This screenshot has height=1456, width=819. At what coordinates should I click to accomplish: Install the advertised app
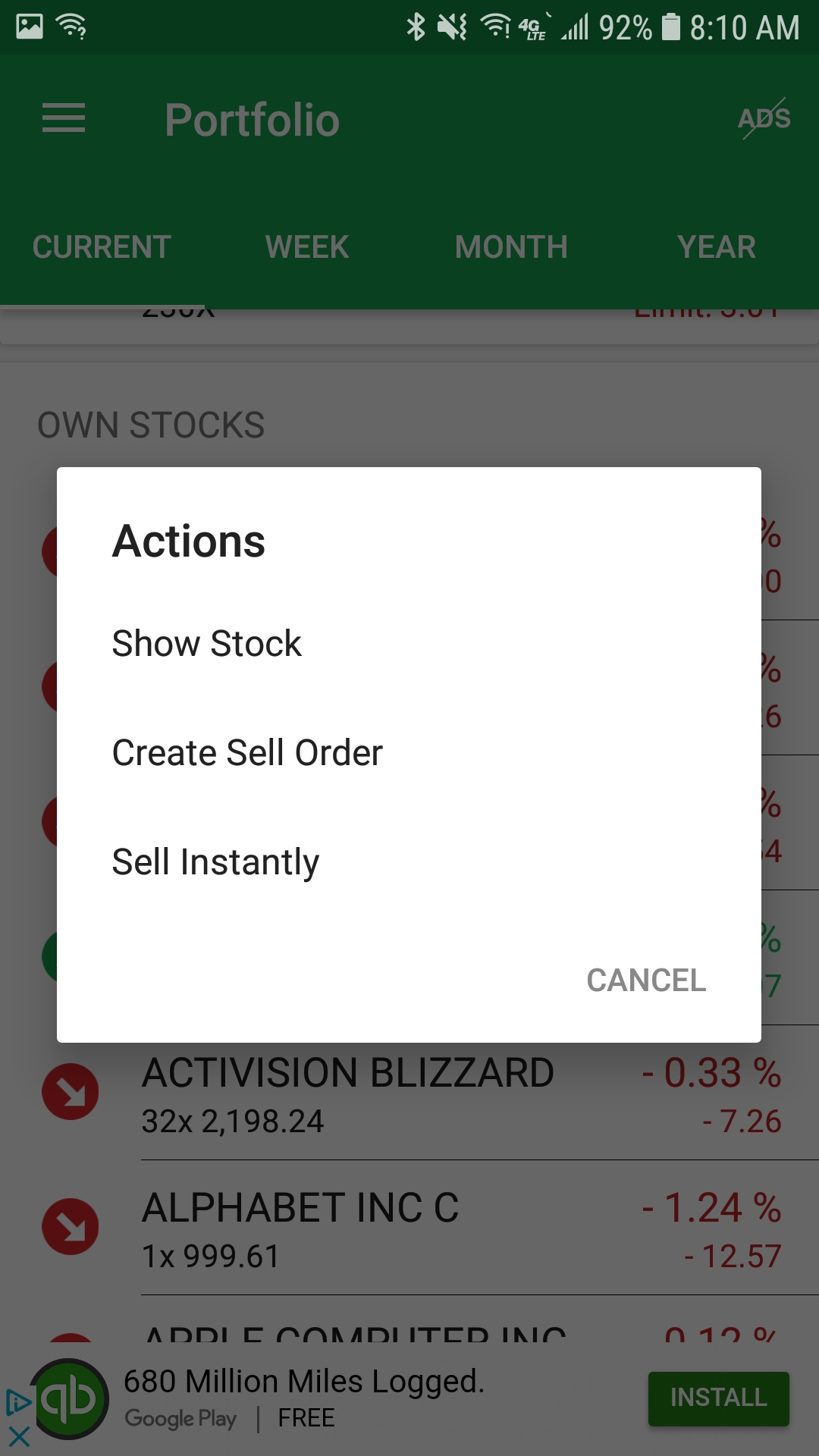[718, 1398]
